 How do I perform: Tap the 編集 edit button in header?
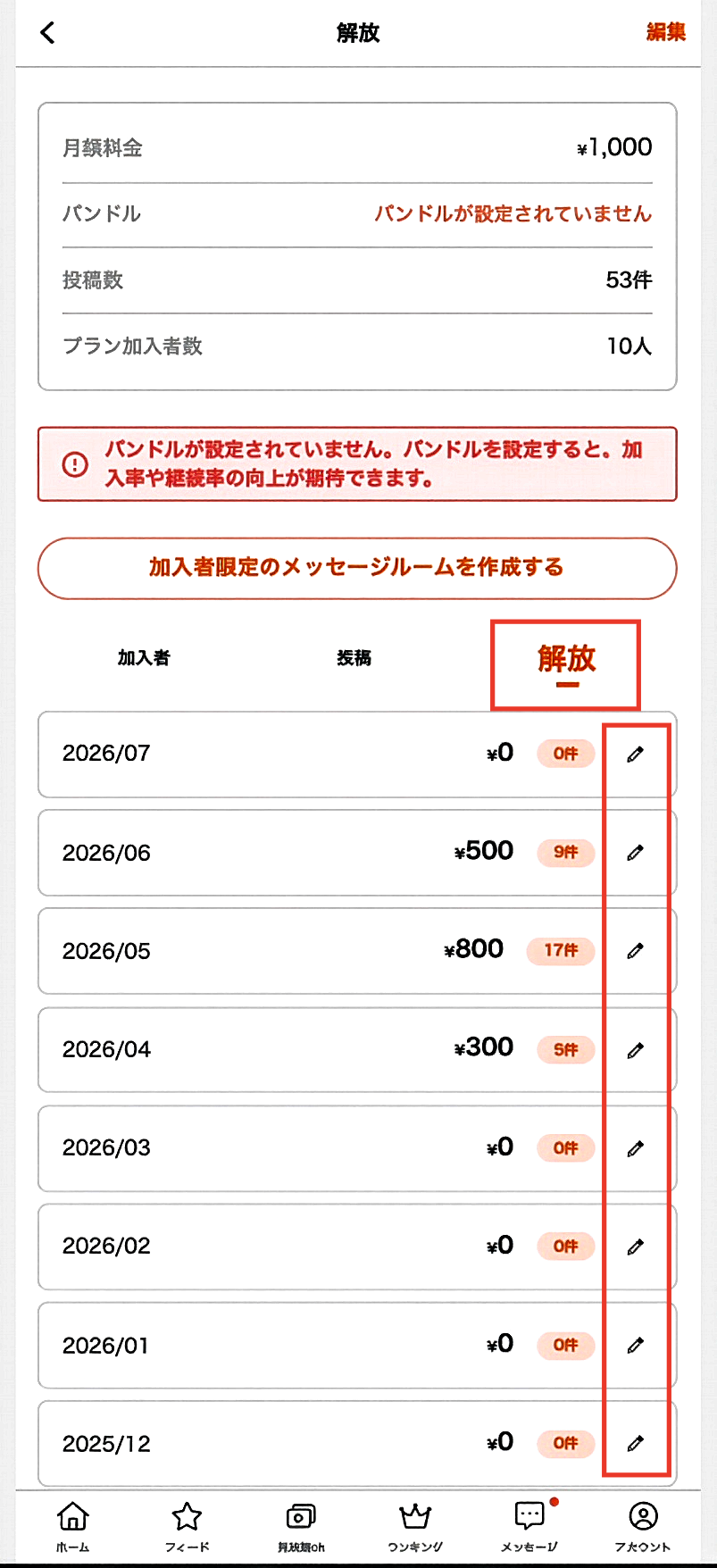click(x=665, y=32)
